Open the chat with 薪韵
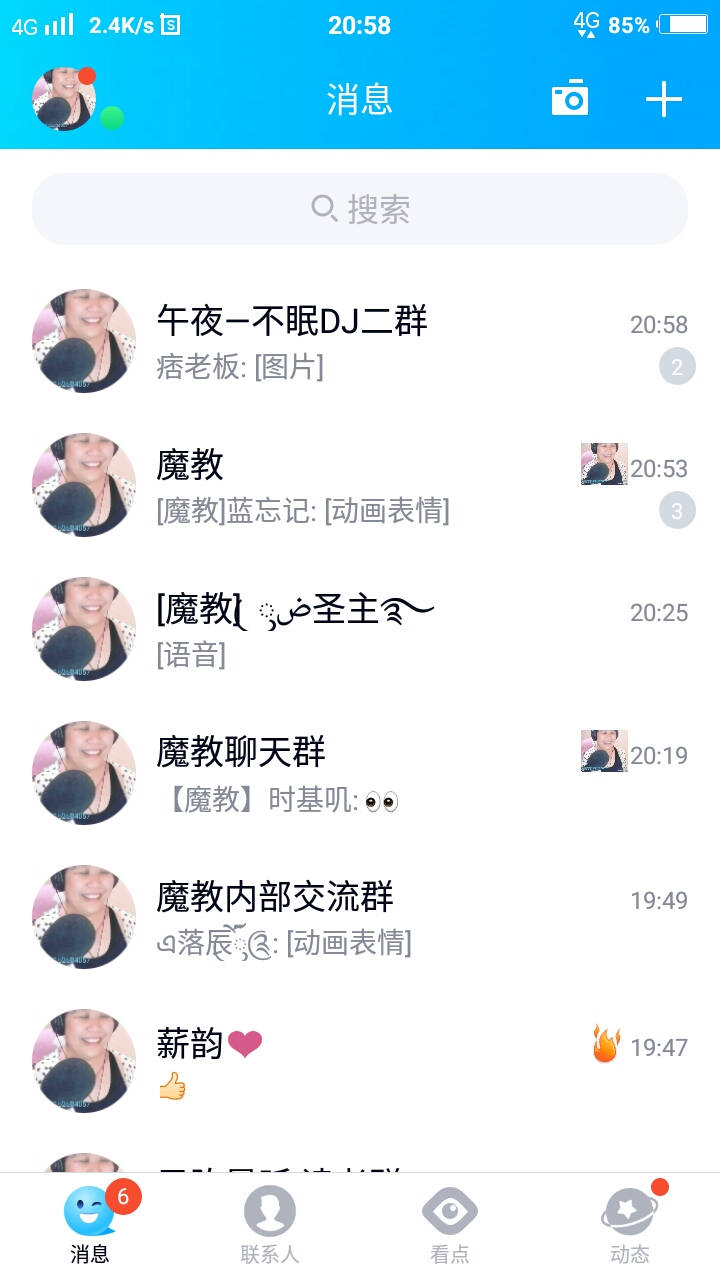Screen dimensions: 720x1280 coord(360,1061)
